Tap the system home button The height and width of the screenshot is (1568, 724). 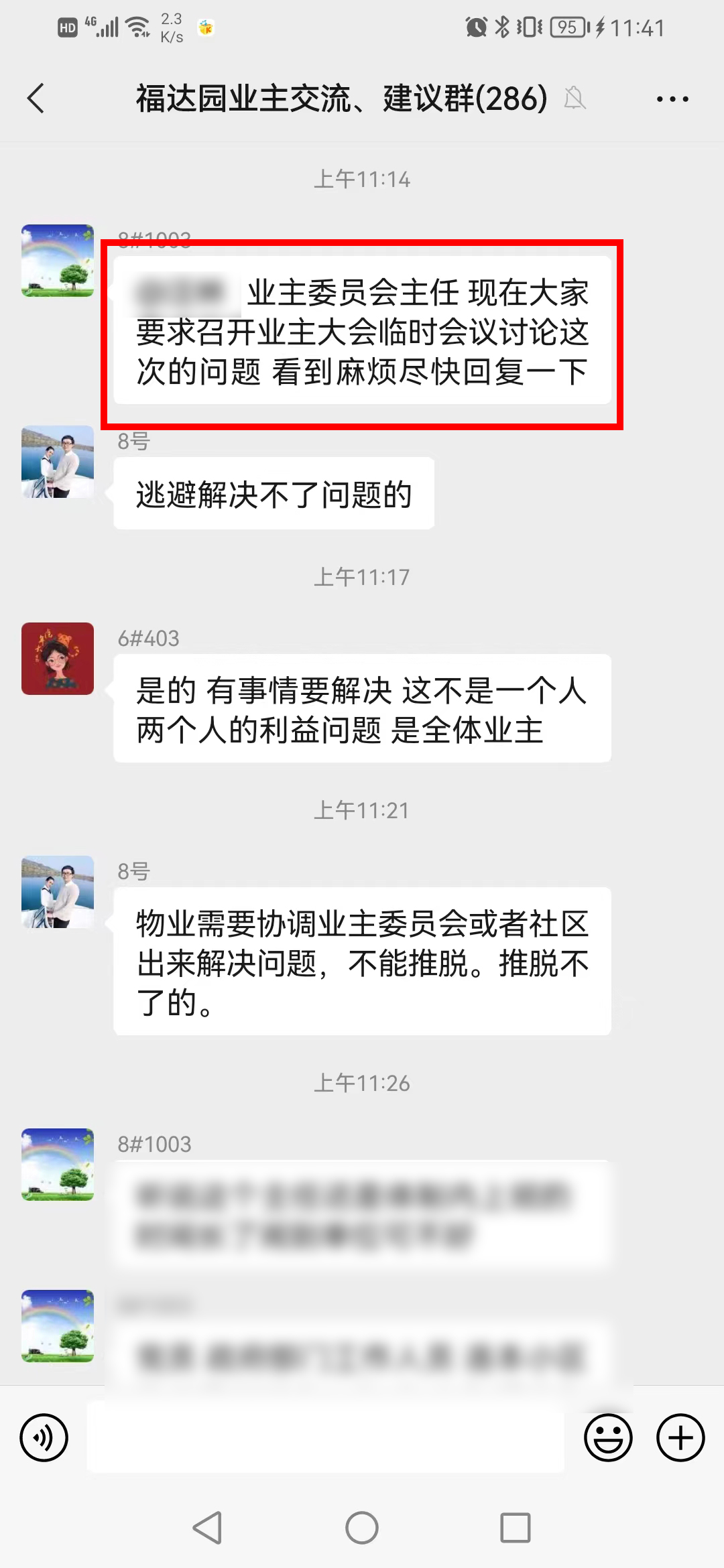pyautogui.click(x=362, y=1528)
